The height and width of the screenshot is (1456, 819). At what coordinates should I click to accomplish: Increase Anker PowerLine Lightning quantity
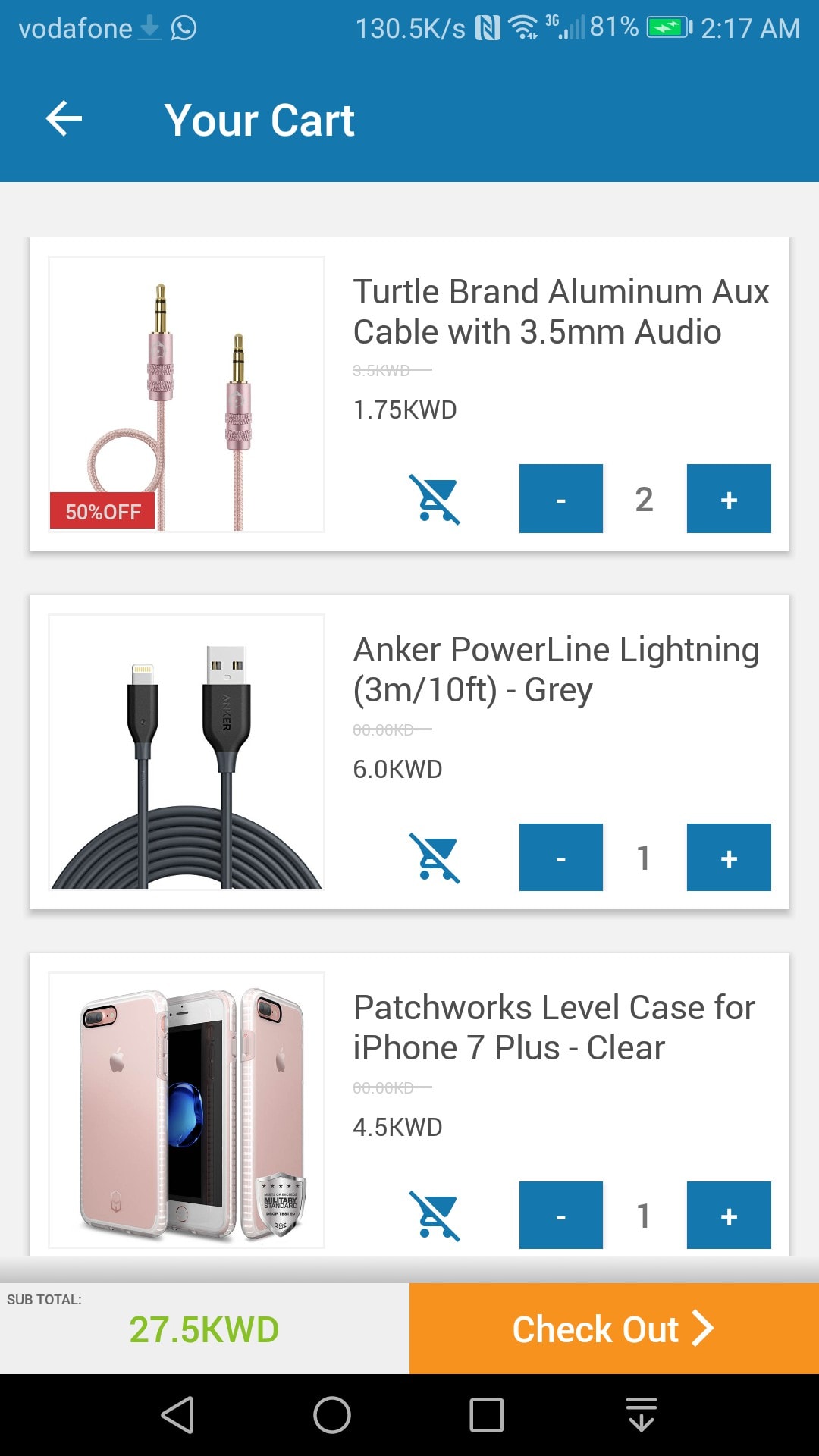pyautogui.click(x=728, y=858)
